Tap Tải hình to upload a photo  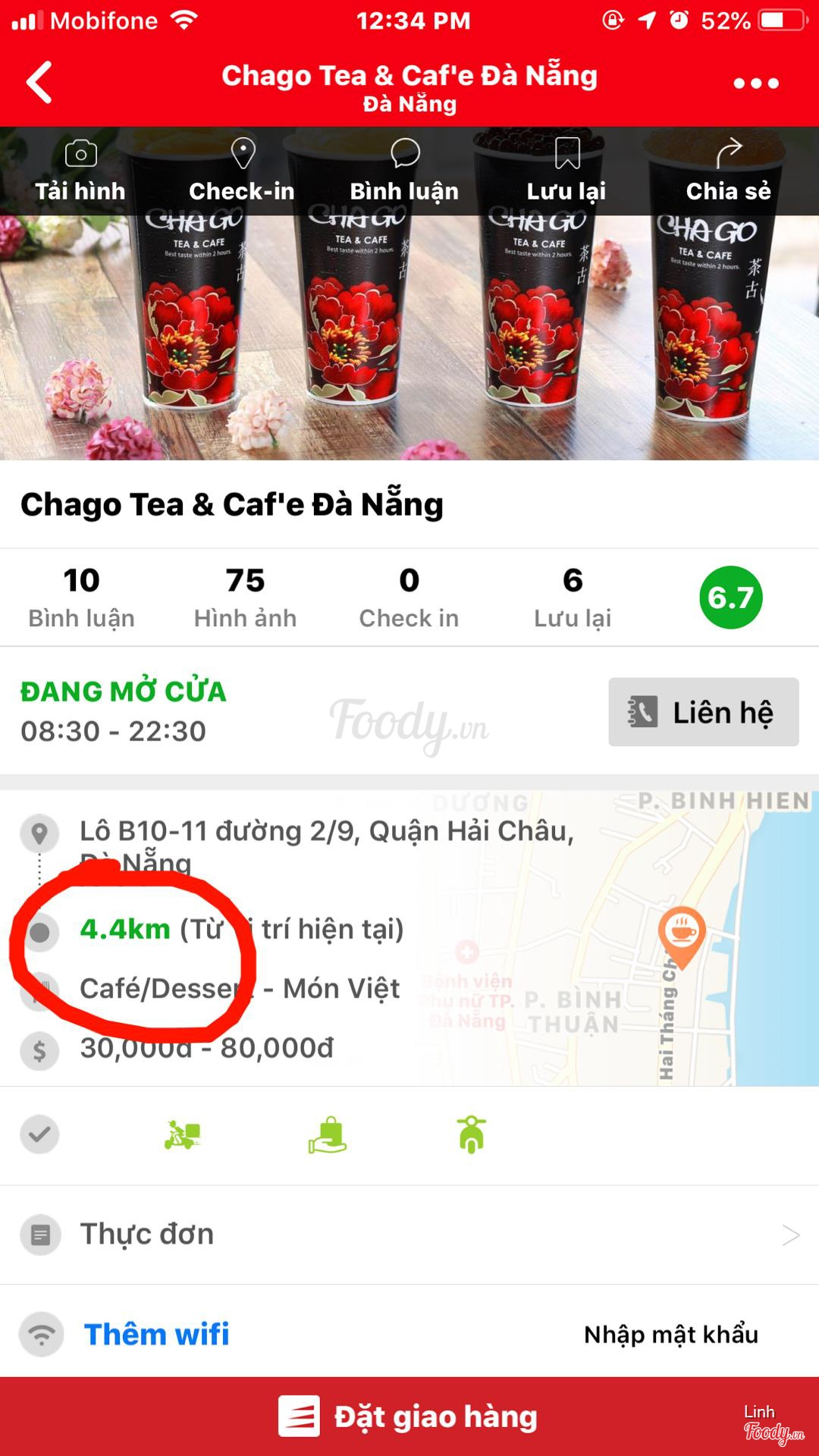pos(80,171)
